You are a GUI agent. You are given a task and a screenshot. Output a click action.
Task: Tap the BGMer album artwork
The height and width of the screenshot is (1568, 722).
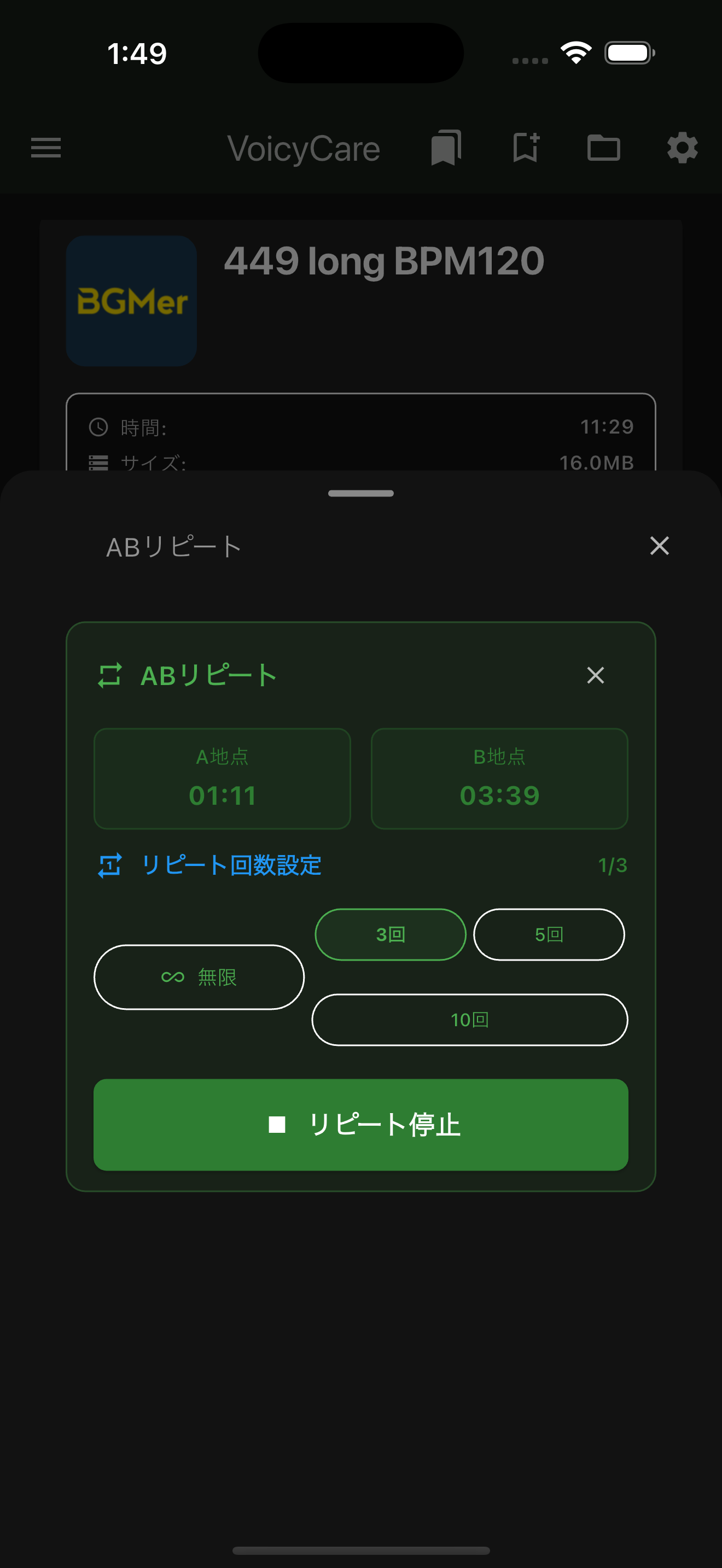click(131, 301)
